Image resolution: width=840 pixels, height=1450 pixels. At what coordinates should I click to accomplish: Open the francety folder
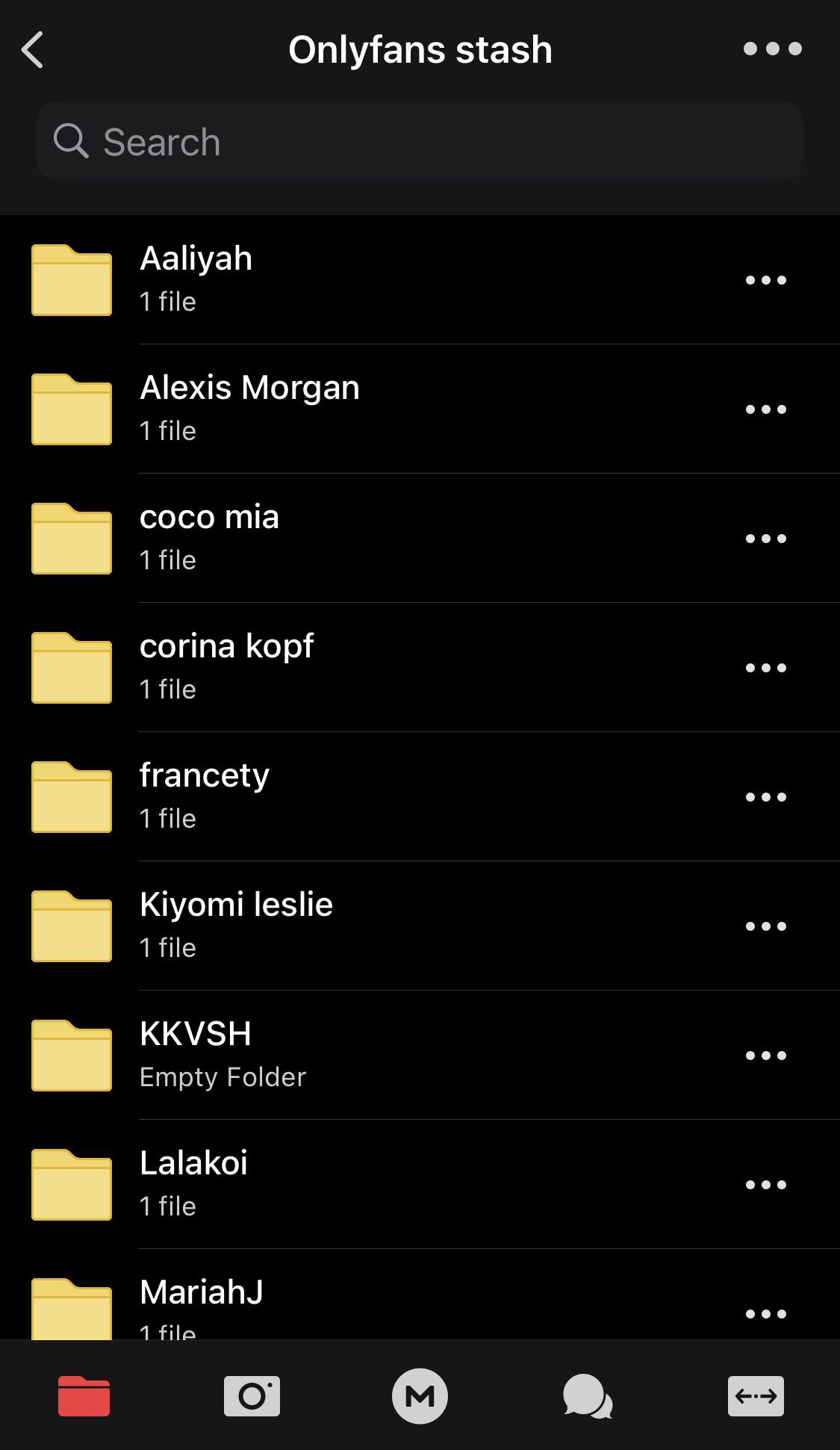pos(204,796)
